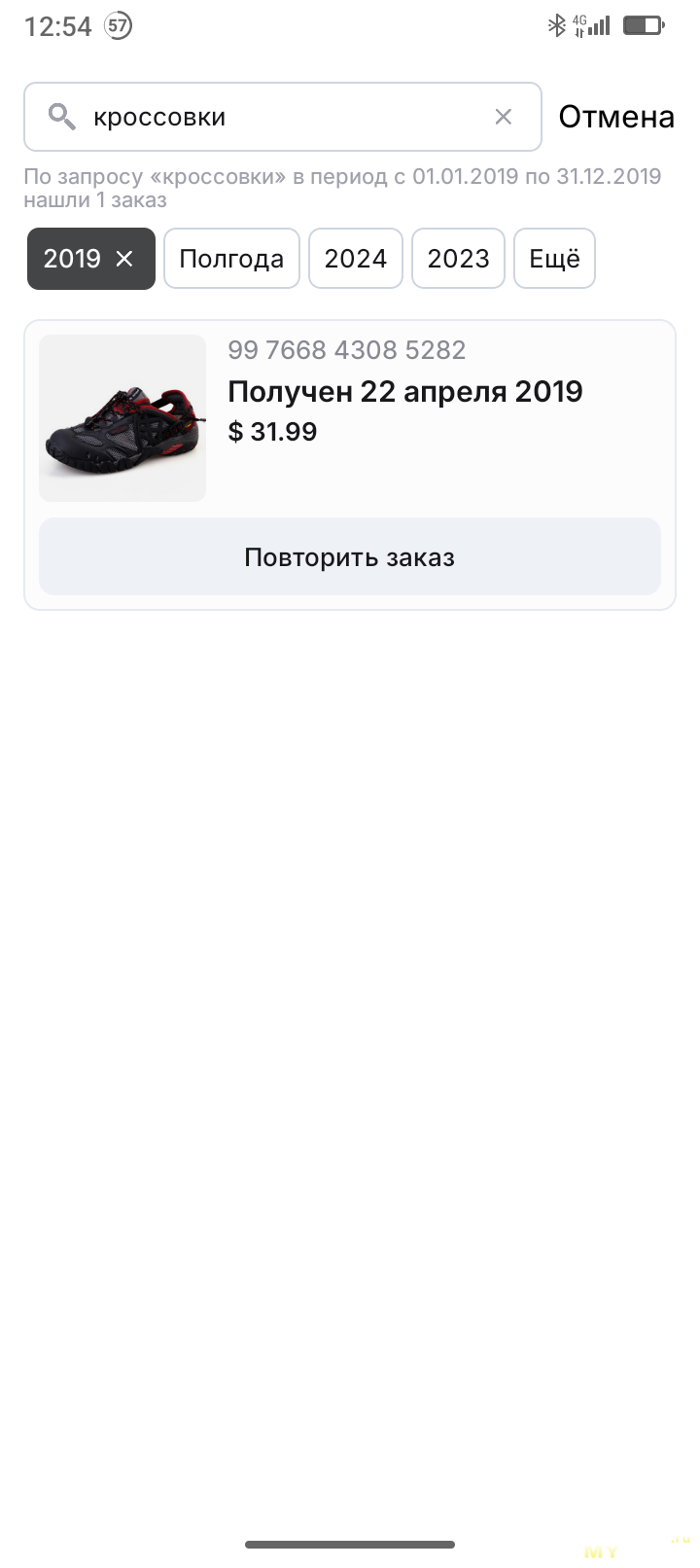
Task: Clear the search text with the X icon
Action: pos(504,117)
